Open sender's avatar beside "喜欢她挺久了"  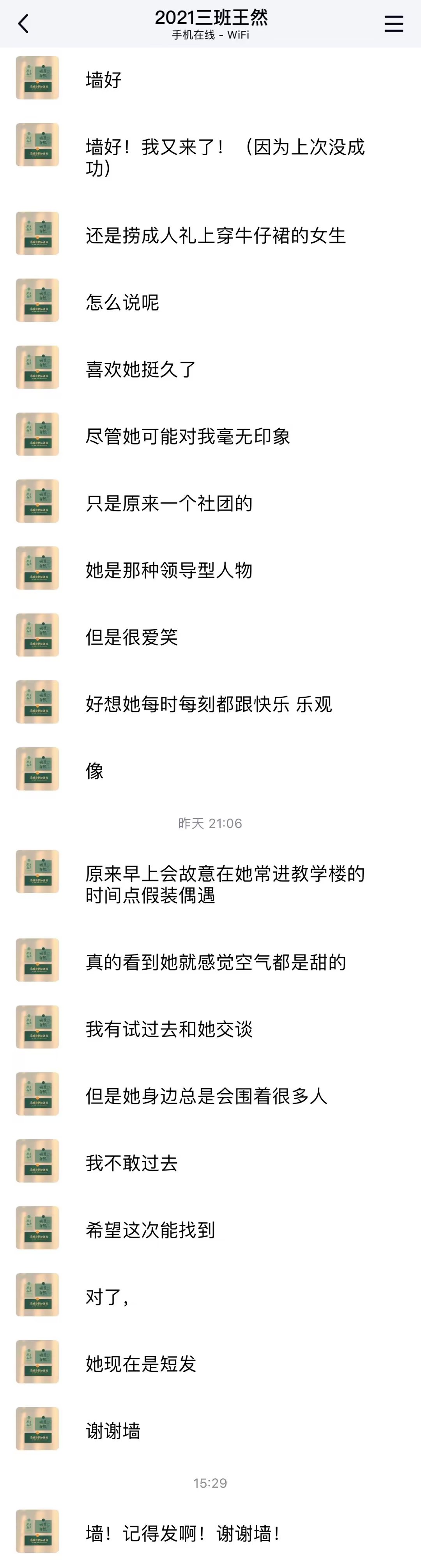point(37,368)
